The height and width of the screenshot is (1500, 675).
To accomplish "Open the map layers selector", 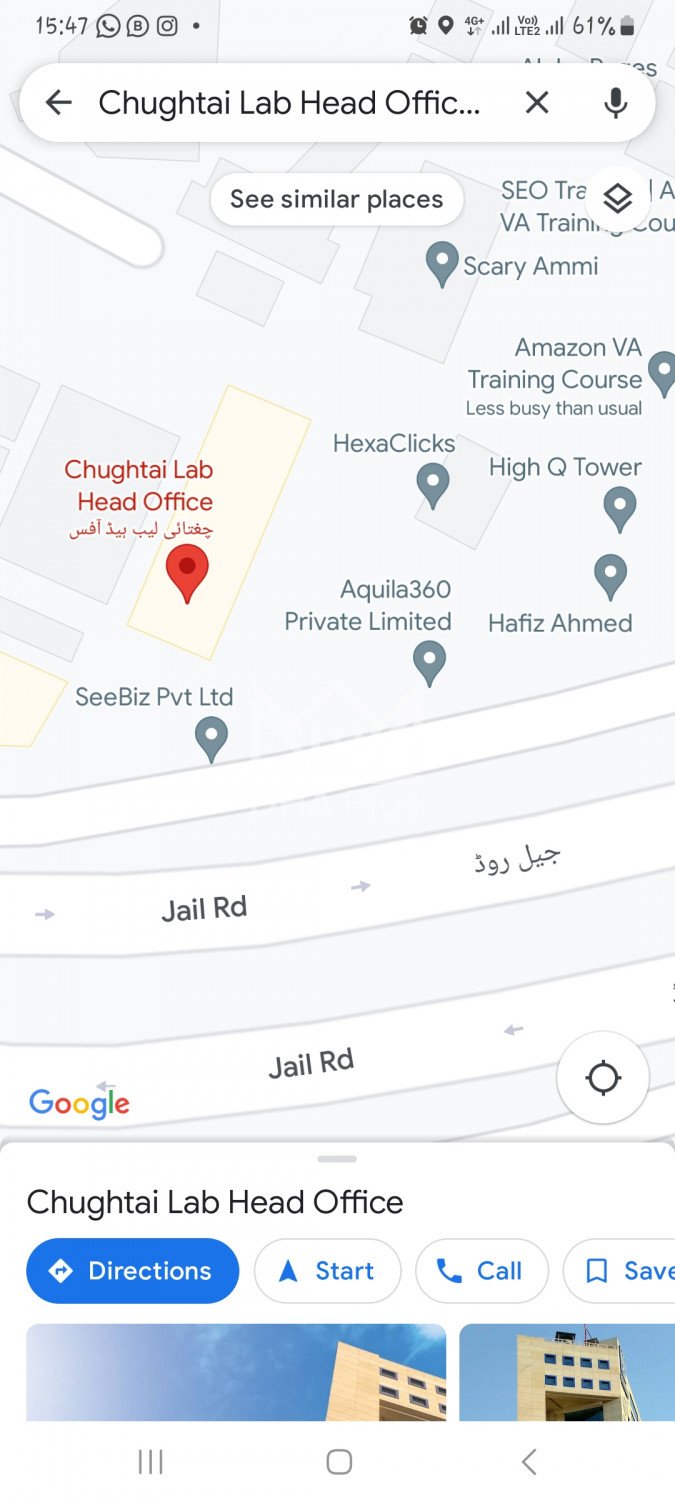I will pyautogui.click(x=618, y=198).
